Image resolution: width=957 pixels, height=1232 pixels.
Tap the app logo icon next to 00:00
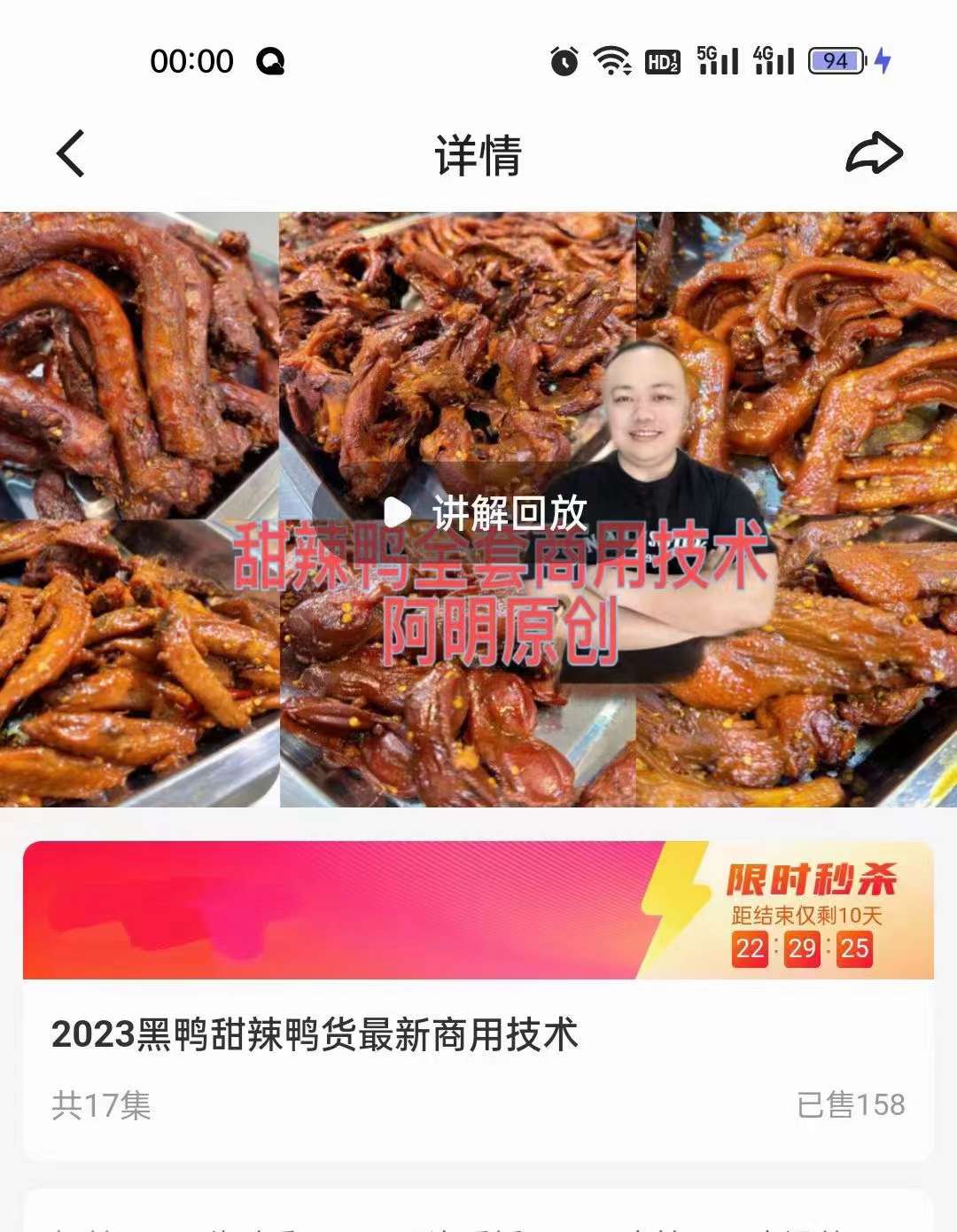point(271,59)
